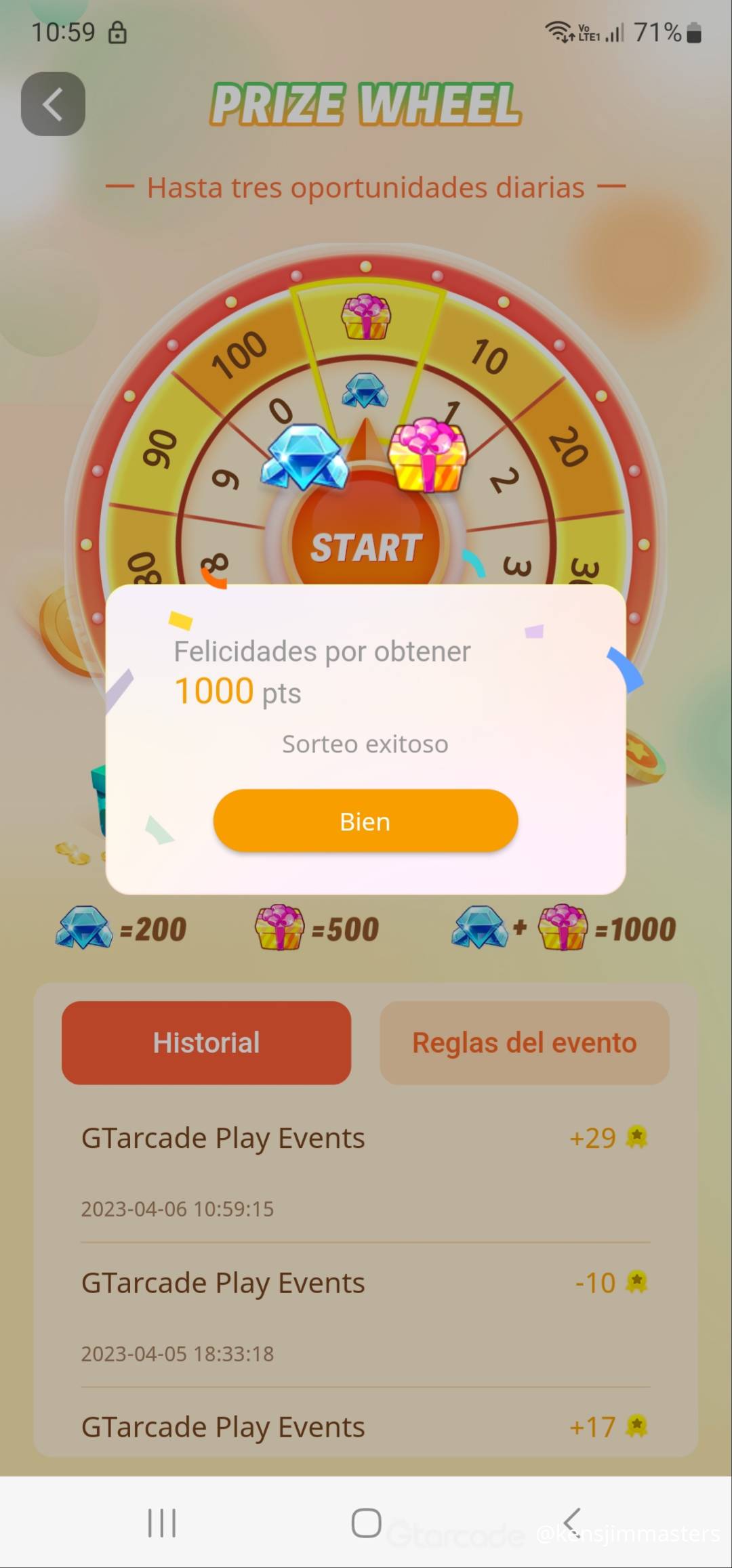Switch to the Historial tab

coord(206,1042)
